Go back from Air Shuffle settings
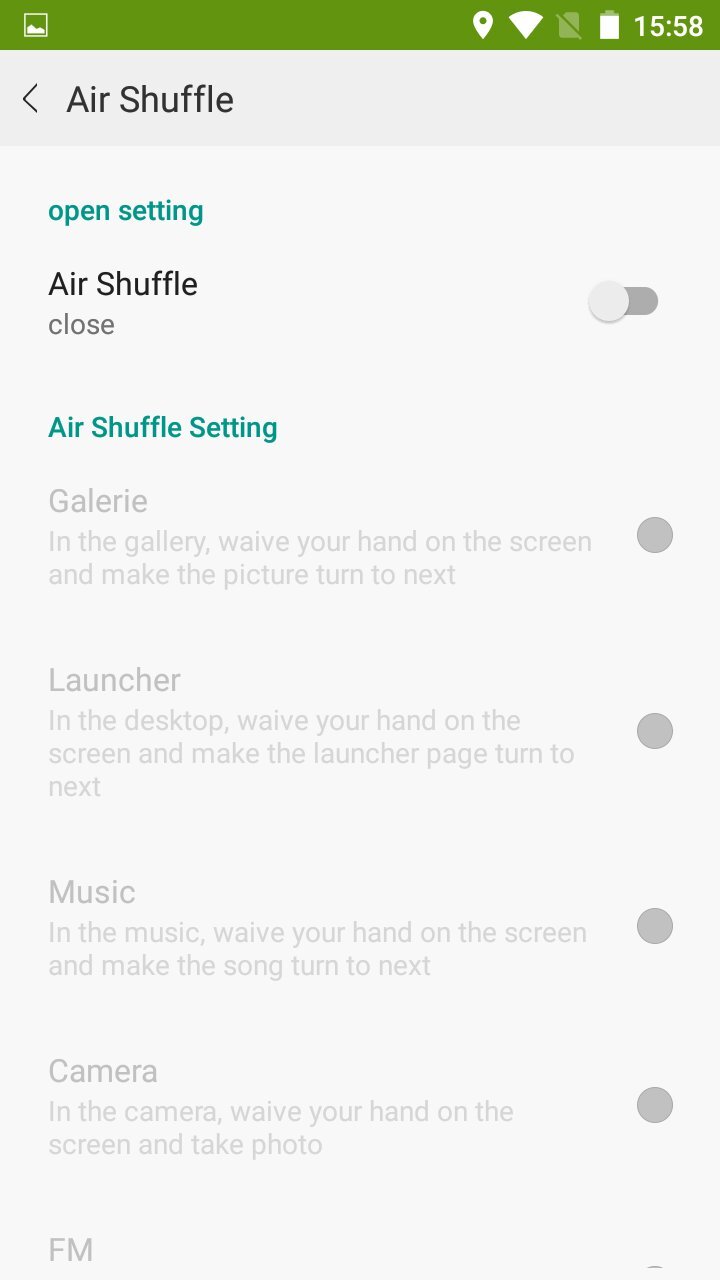The width and height of the screenshot is (720, 1280). pos(31,99)
